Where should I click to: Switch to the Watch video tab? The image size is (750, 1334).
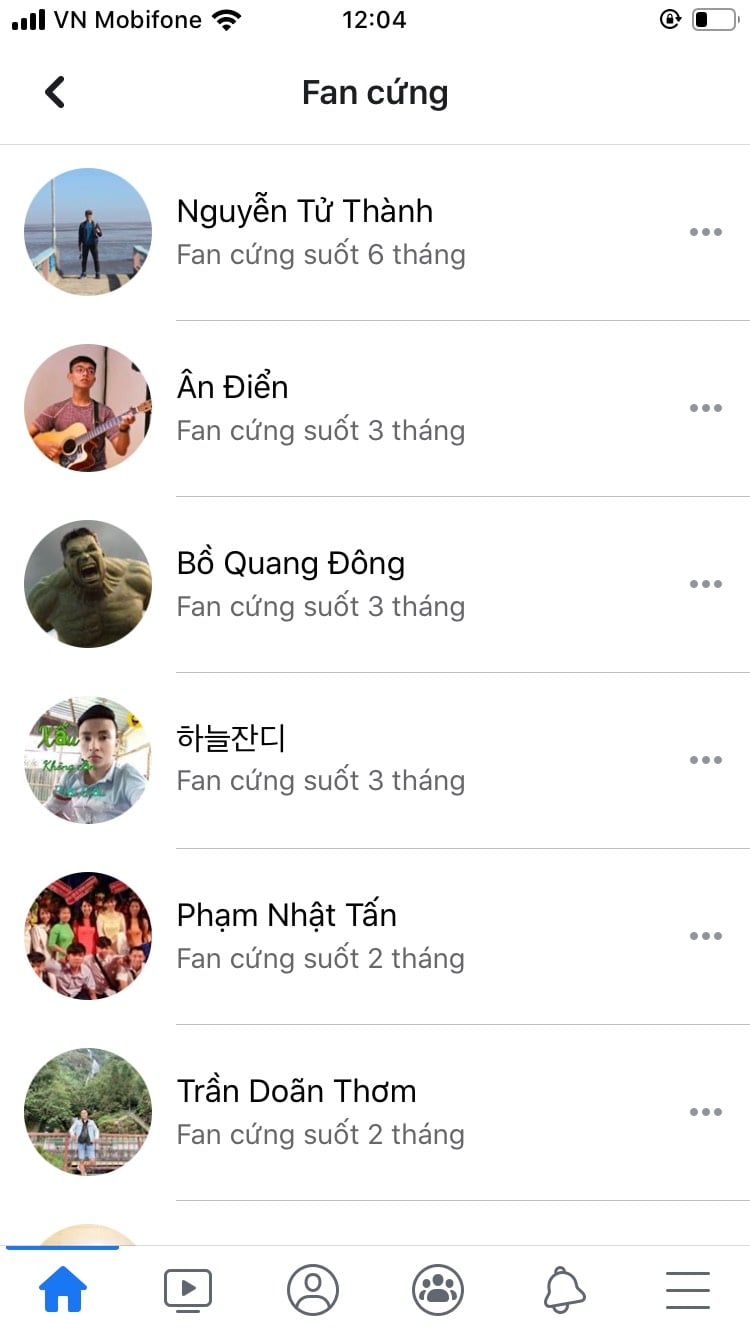click(188, 1290)
